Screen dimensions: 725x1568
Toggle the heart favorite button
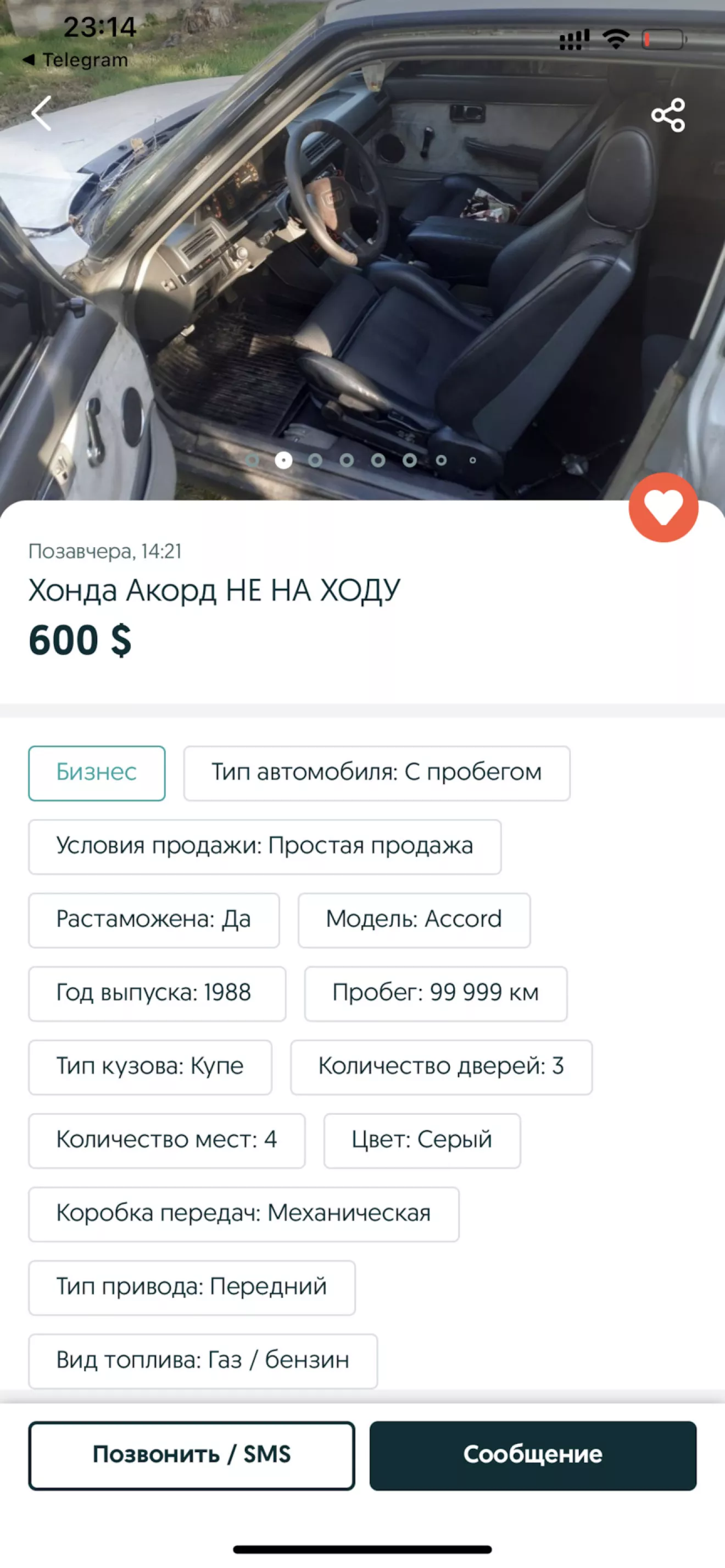[663, 507]
